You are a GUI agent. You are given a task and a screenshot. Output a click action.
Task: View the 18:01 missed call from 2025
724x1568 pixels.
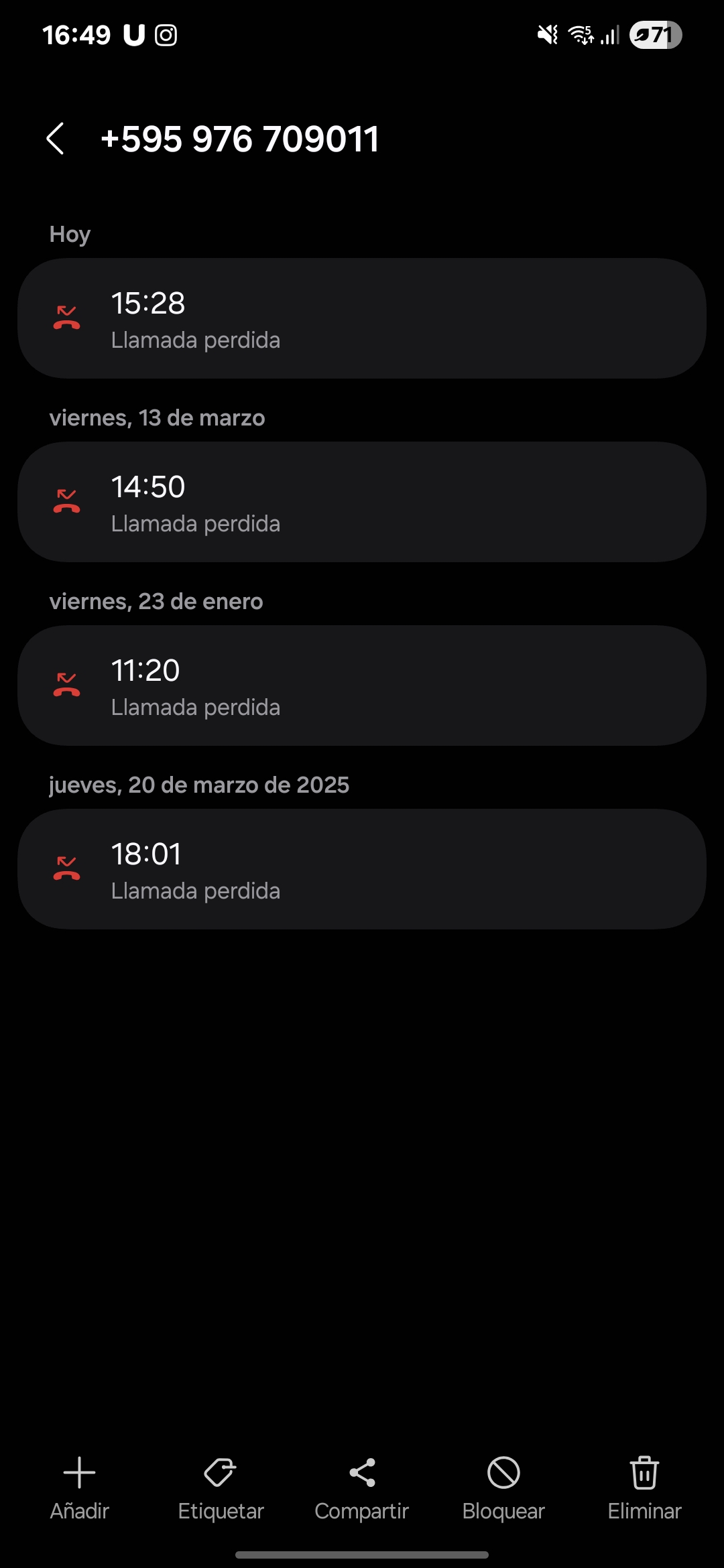pos(362,870)
